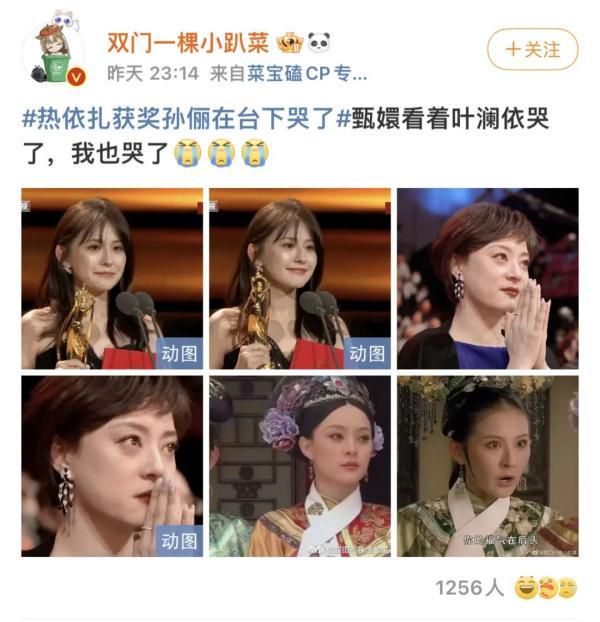
Task: Open the username 双门一棵小趴菜
Action: point(187,43)
